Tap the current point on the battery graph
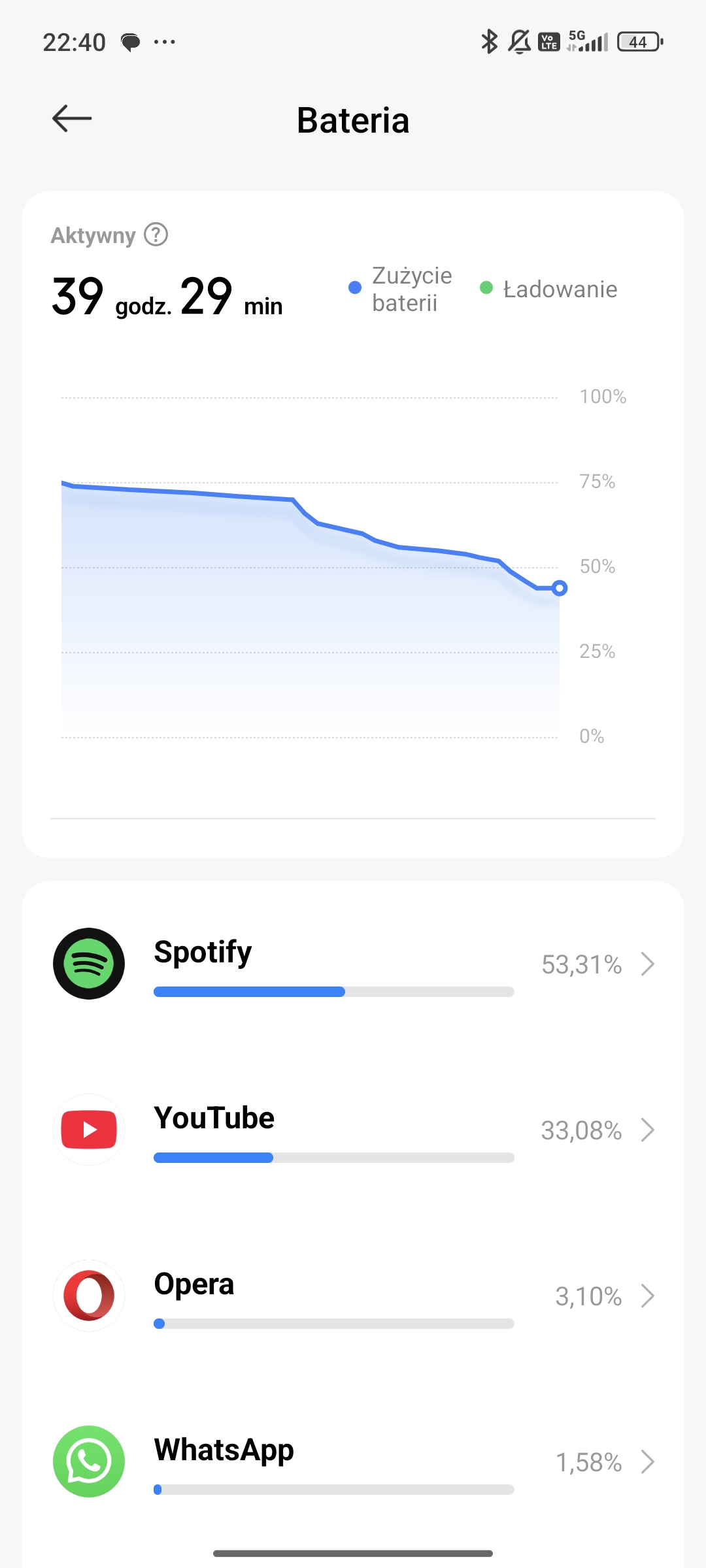Screen dimensions: 706x1568 [560, 589]
